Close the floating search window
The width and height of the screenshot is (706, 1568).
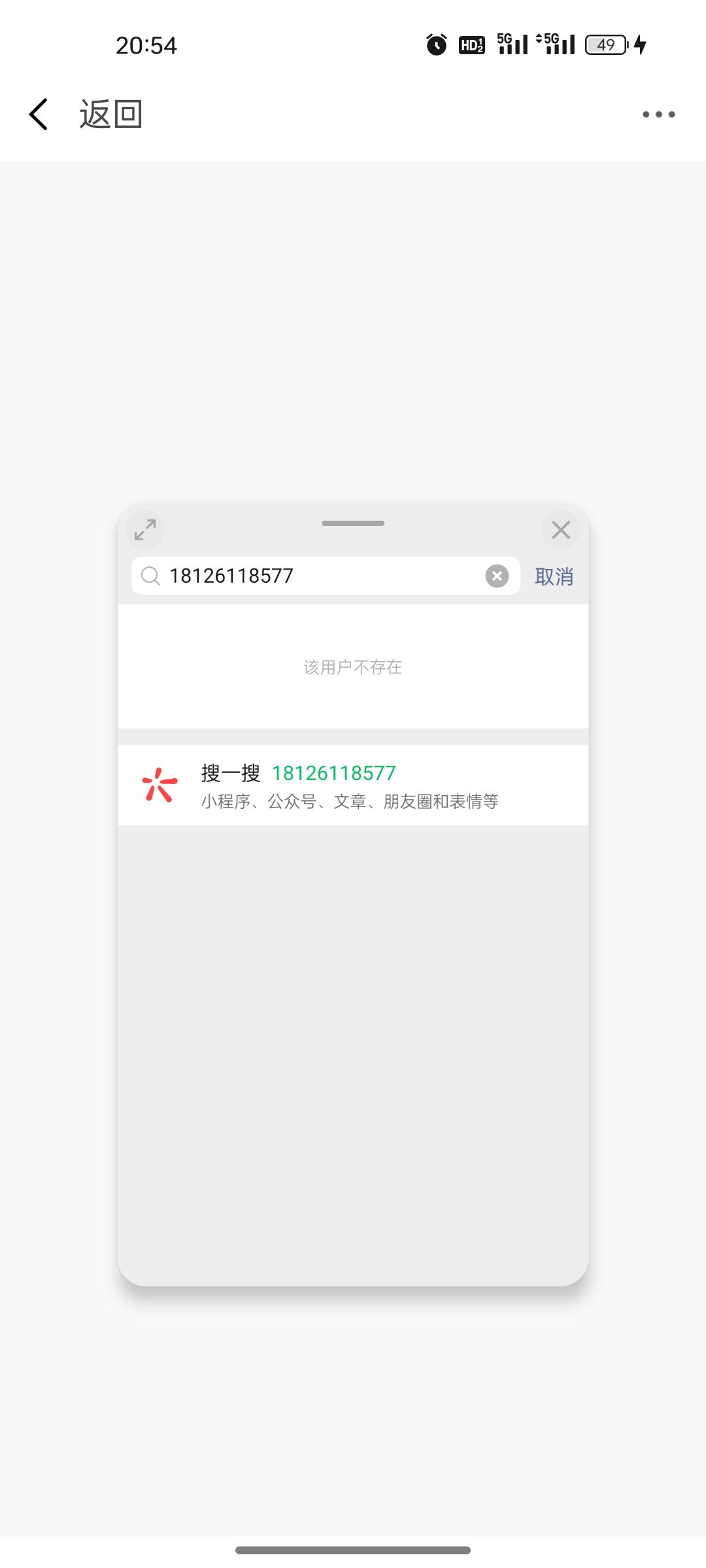click(561, 530)
